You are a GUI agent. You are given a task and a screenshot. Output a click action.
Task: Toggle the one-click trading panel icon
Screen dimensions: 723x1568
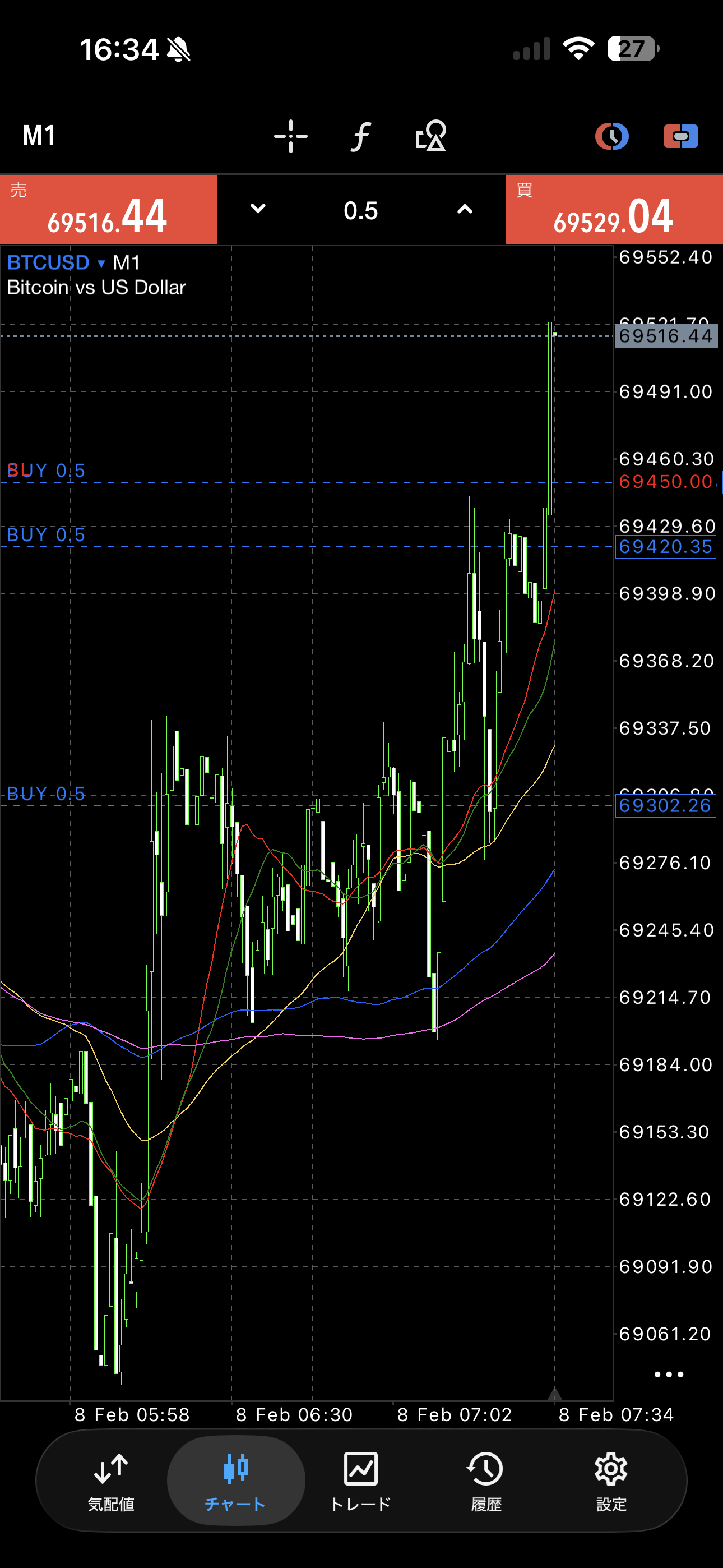(680, 136)
